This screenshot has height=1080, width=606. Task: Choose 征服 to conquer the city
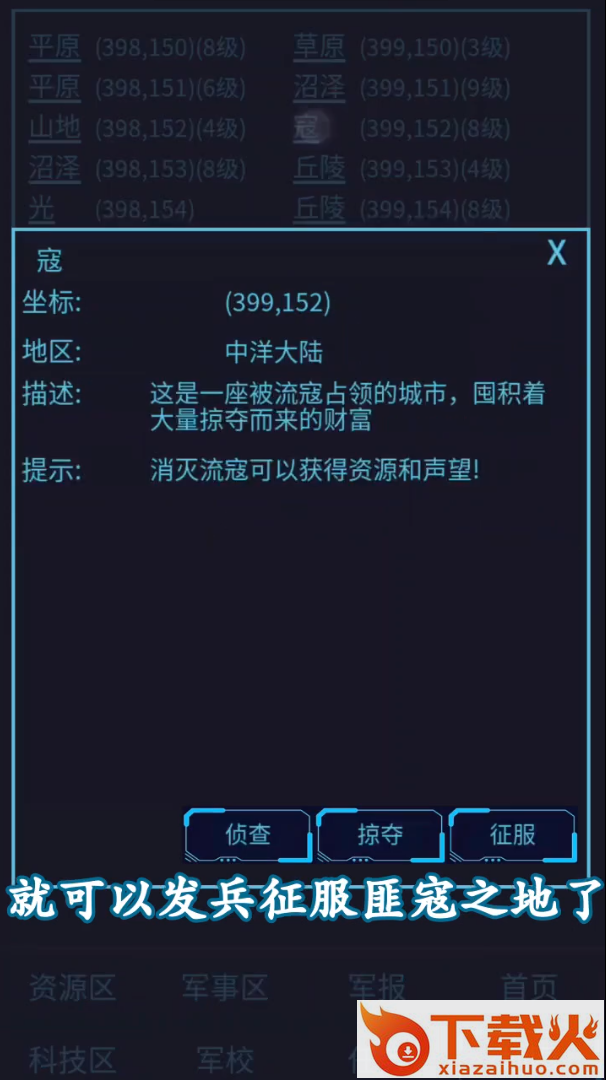[x=513, y=834]
